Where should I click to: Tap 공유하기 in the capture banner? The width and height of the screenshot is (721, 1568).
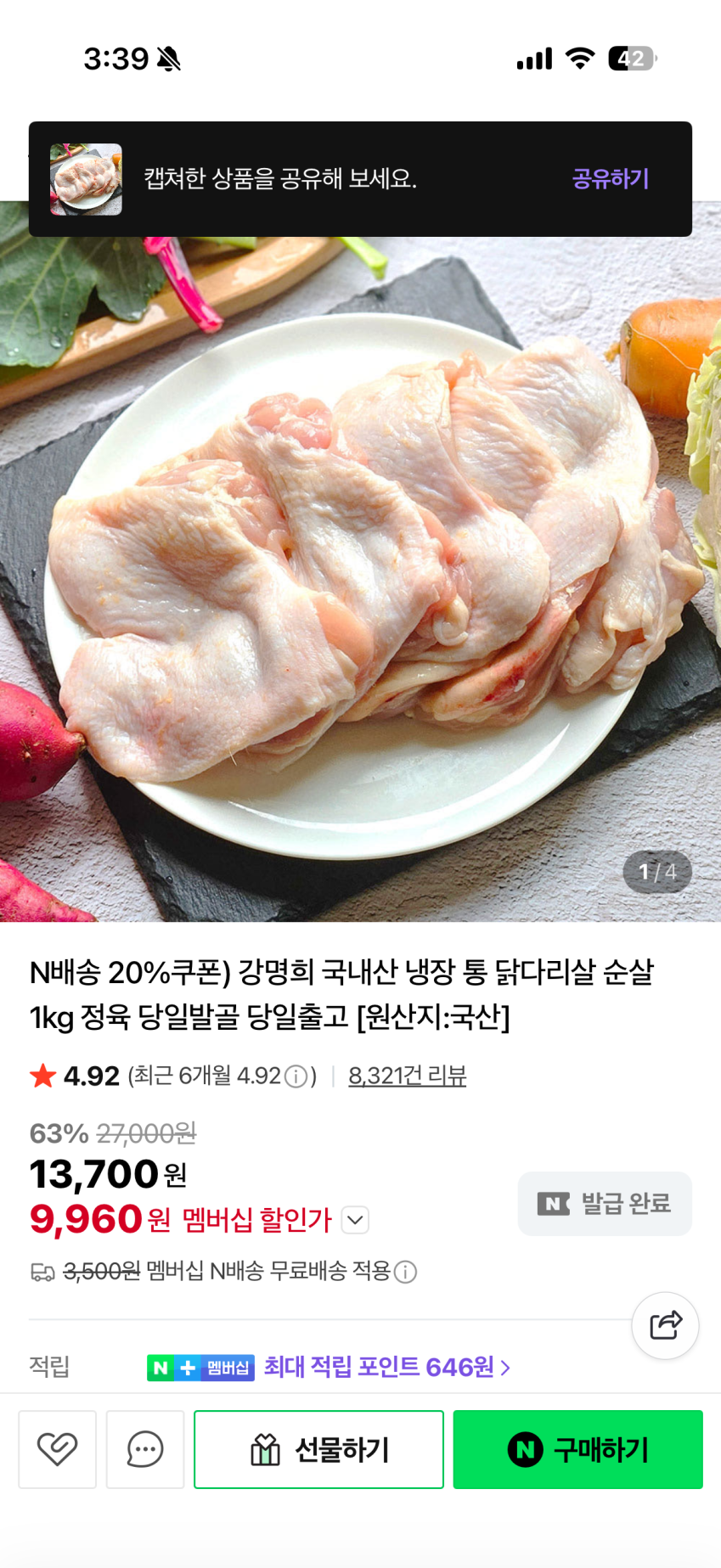(611, 178)
